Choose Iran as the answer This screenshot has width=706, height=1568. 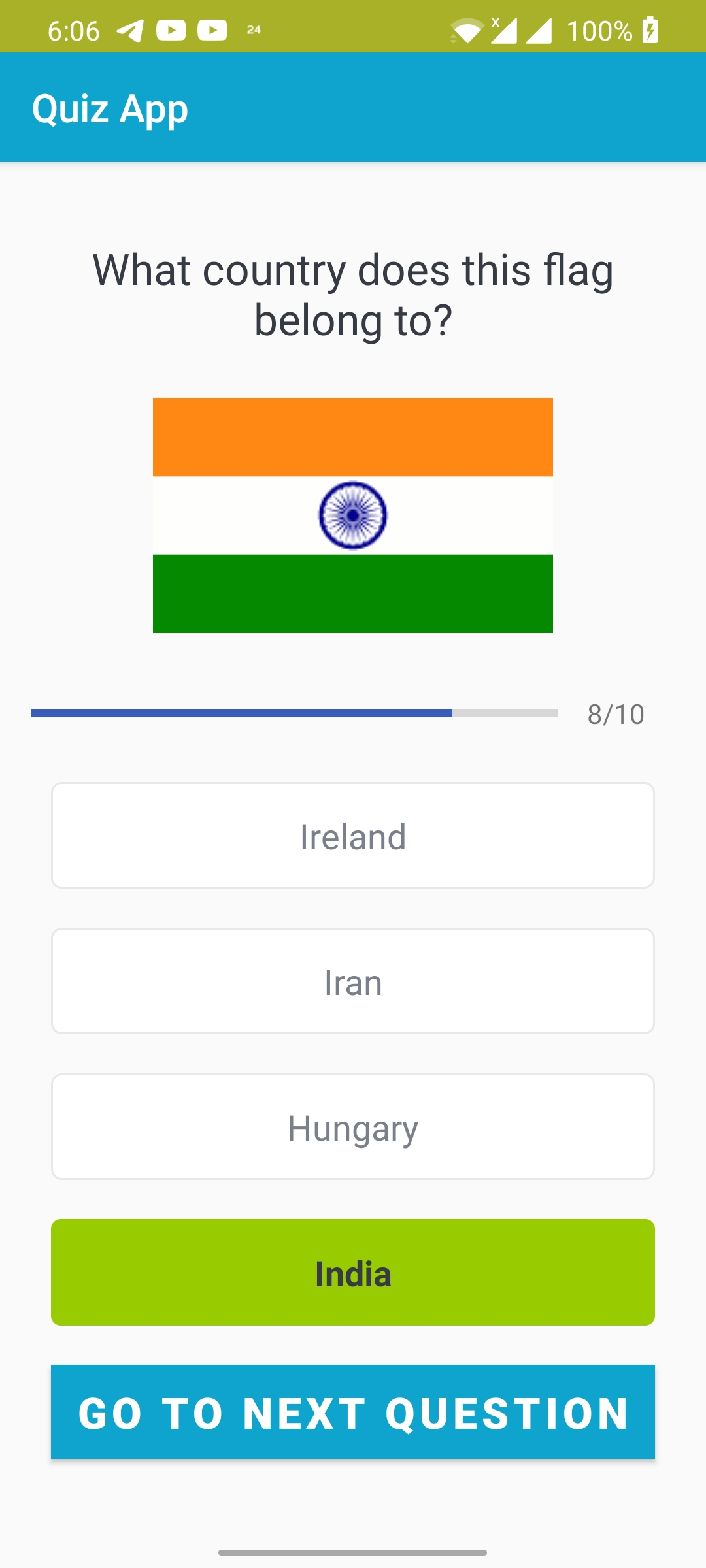coord(353,981)
